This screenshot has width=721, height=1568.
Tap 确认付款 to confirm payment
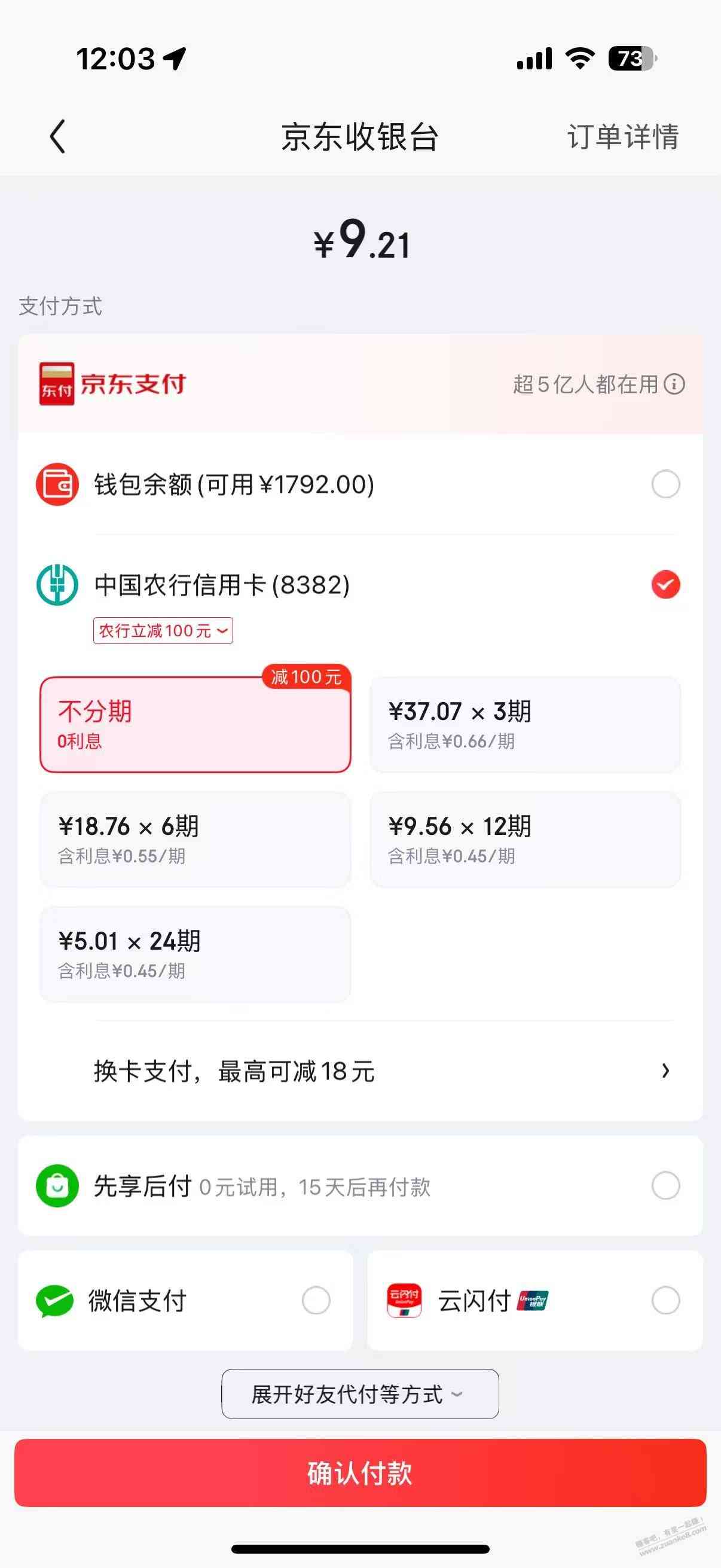pos(359,1473)
